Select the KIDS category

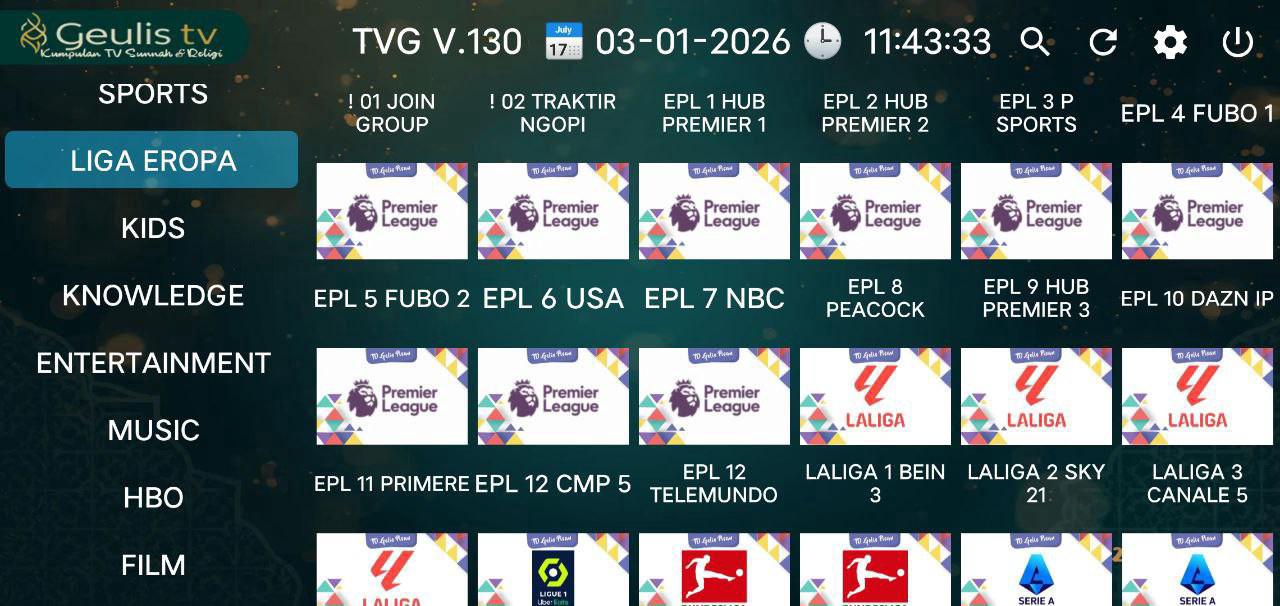[x=153, y=228]
